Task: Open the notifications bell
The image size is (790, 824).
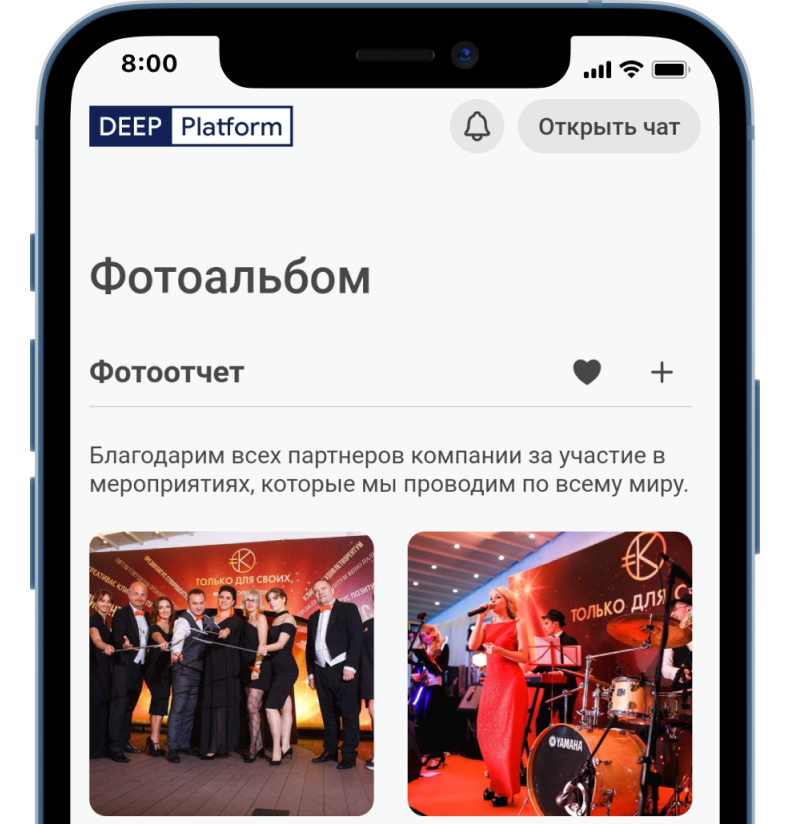Action: (477, 127)
